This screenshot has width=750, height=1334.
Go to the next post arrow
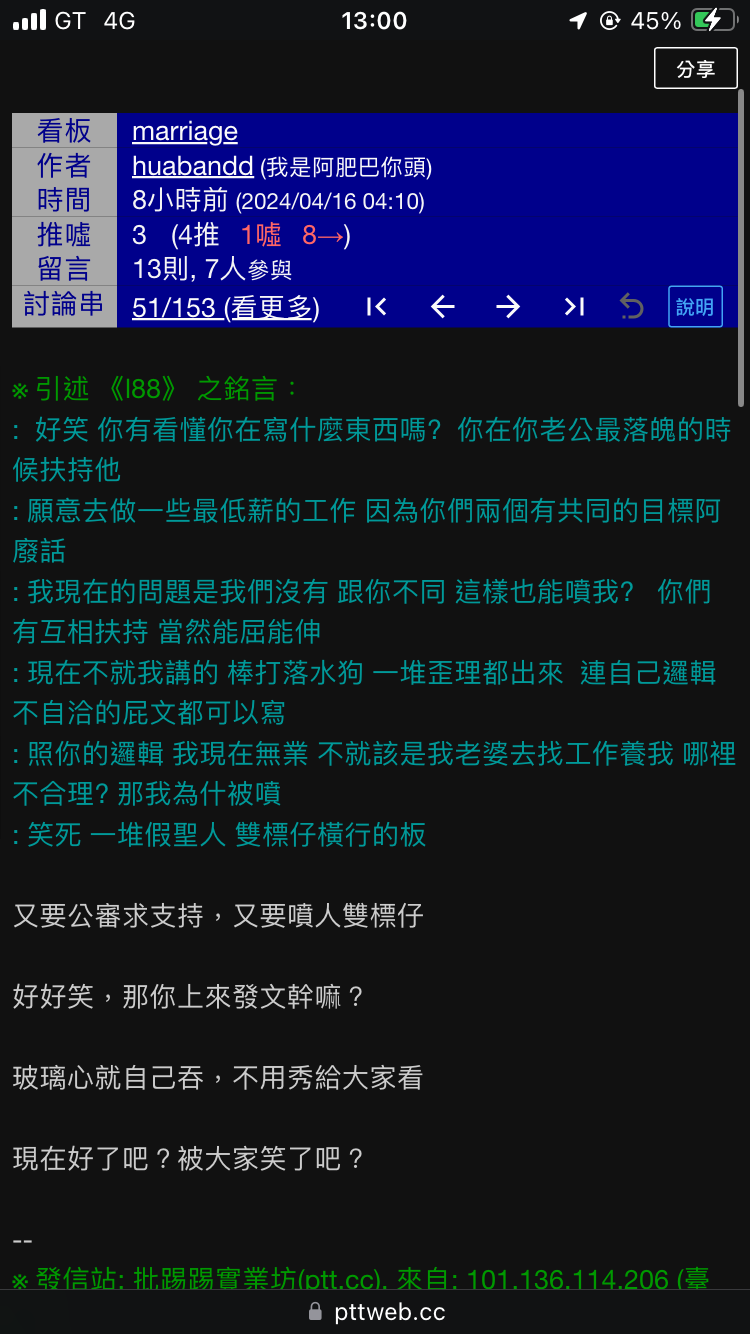pos(508,307)
